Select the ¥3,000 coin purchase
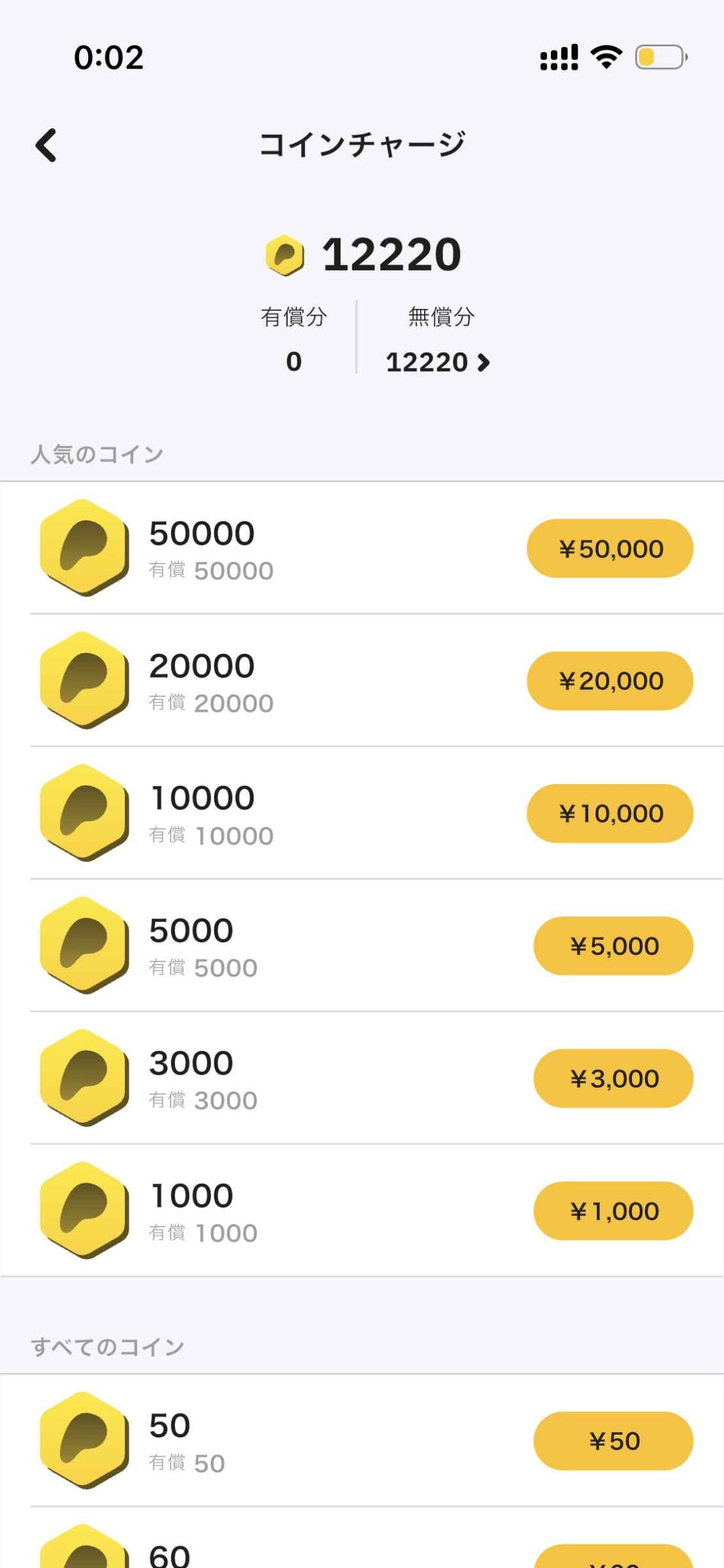The height and width of the screenshot is (1568, 724). click(613, 1079)
